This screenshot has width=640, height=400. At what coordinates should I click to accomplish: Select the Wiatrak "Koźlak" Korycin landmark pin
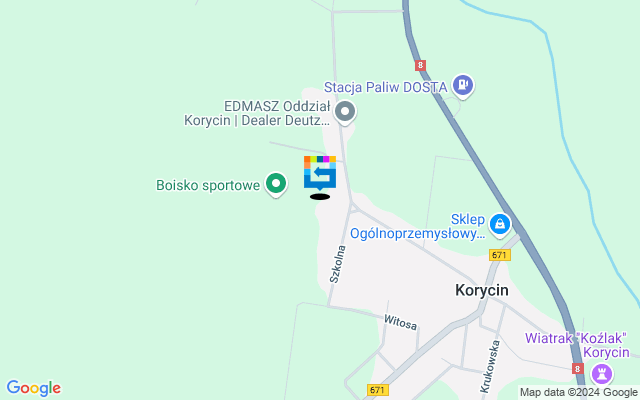[x=601, y=373]
